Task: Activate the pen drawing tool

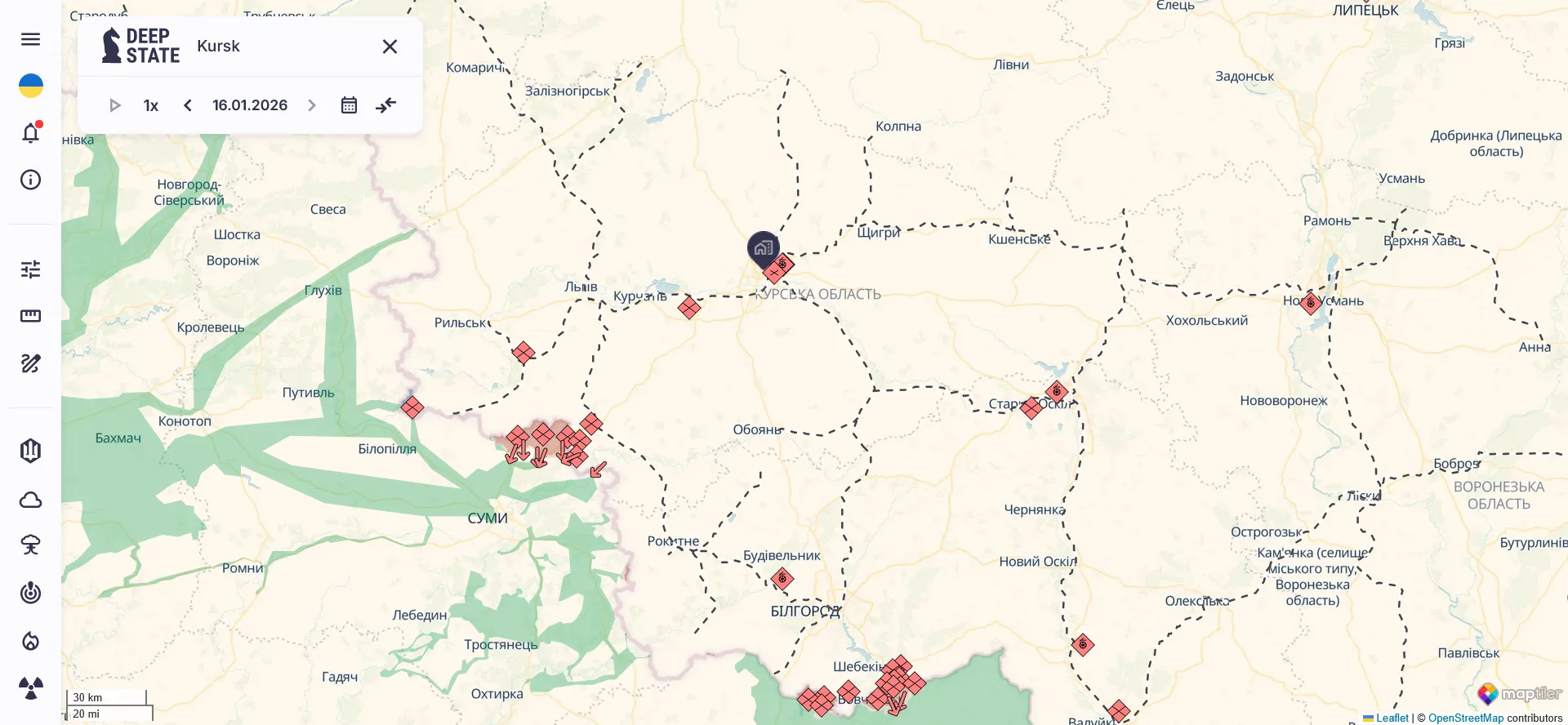Action: 30,363
